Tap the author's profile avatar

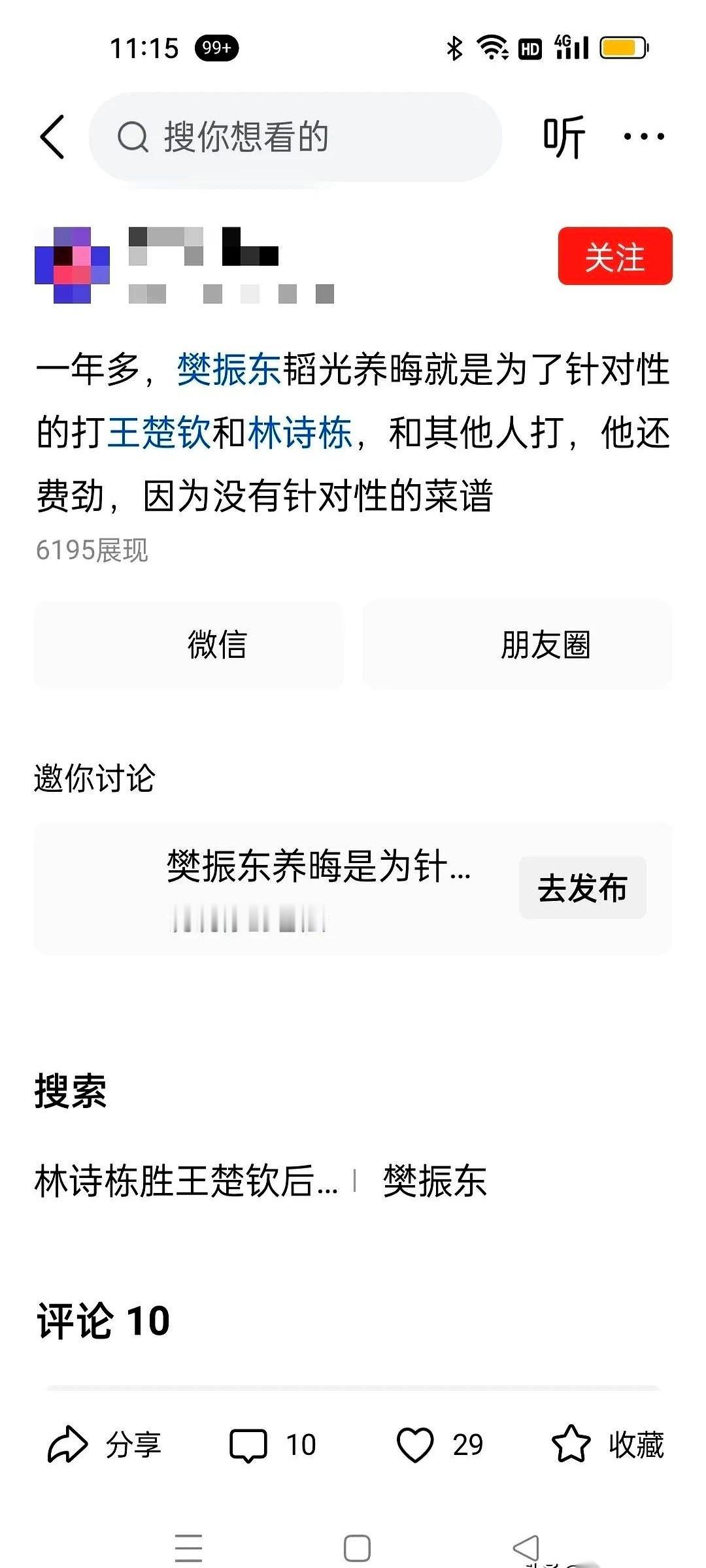73,261
